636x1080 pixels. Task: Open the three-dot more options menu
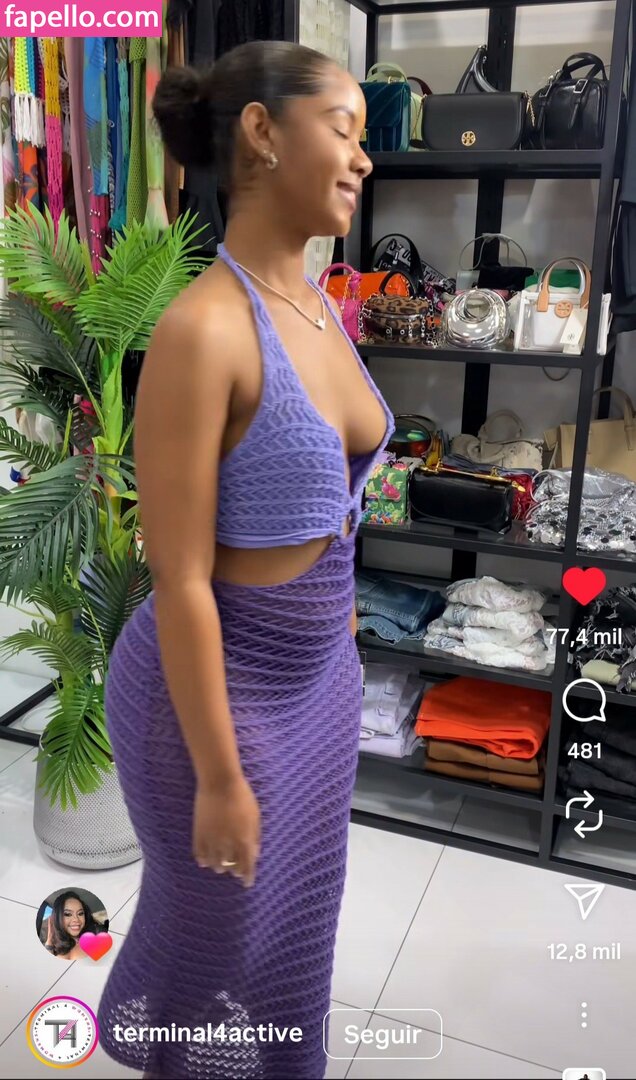pos(584,1015)
